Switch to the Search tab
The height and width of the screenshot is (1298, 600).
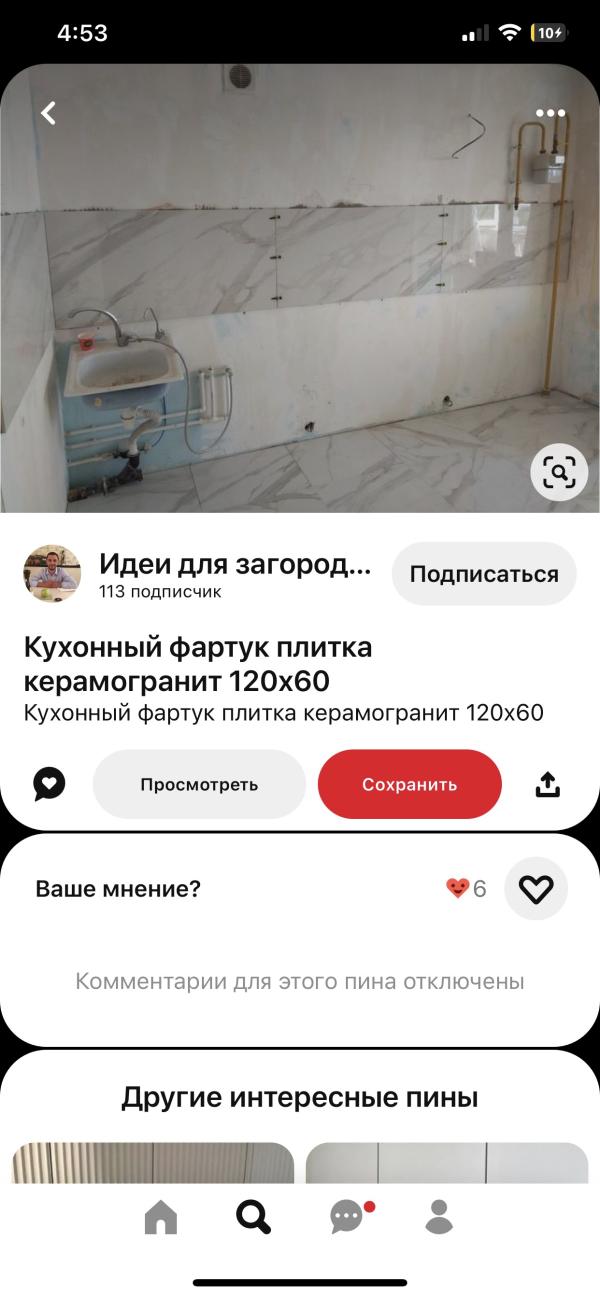click(x=253, y=1217)
